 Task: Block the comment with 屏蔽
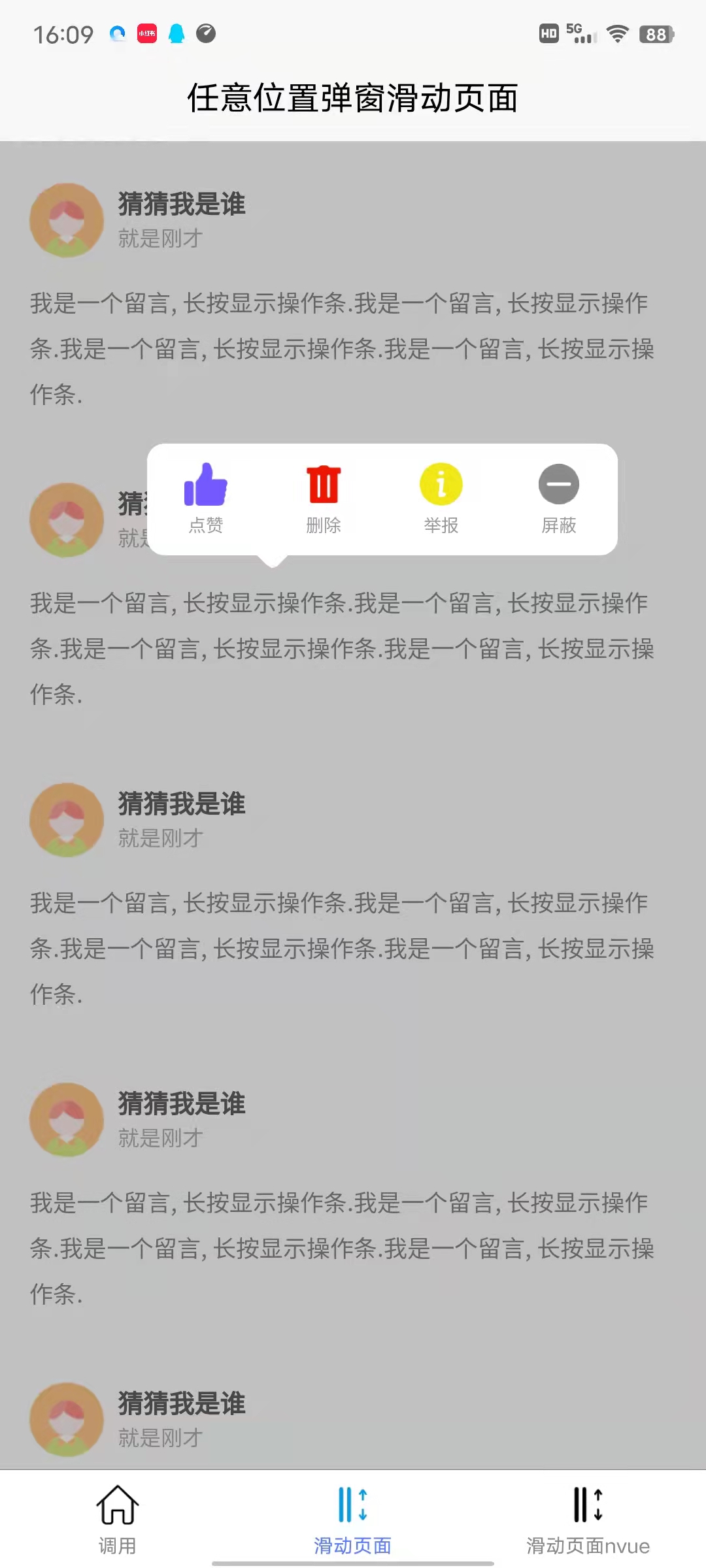tap(559, 497)
